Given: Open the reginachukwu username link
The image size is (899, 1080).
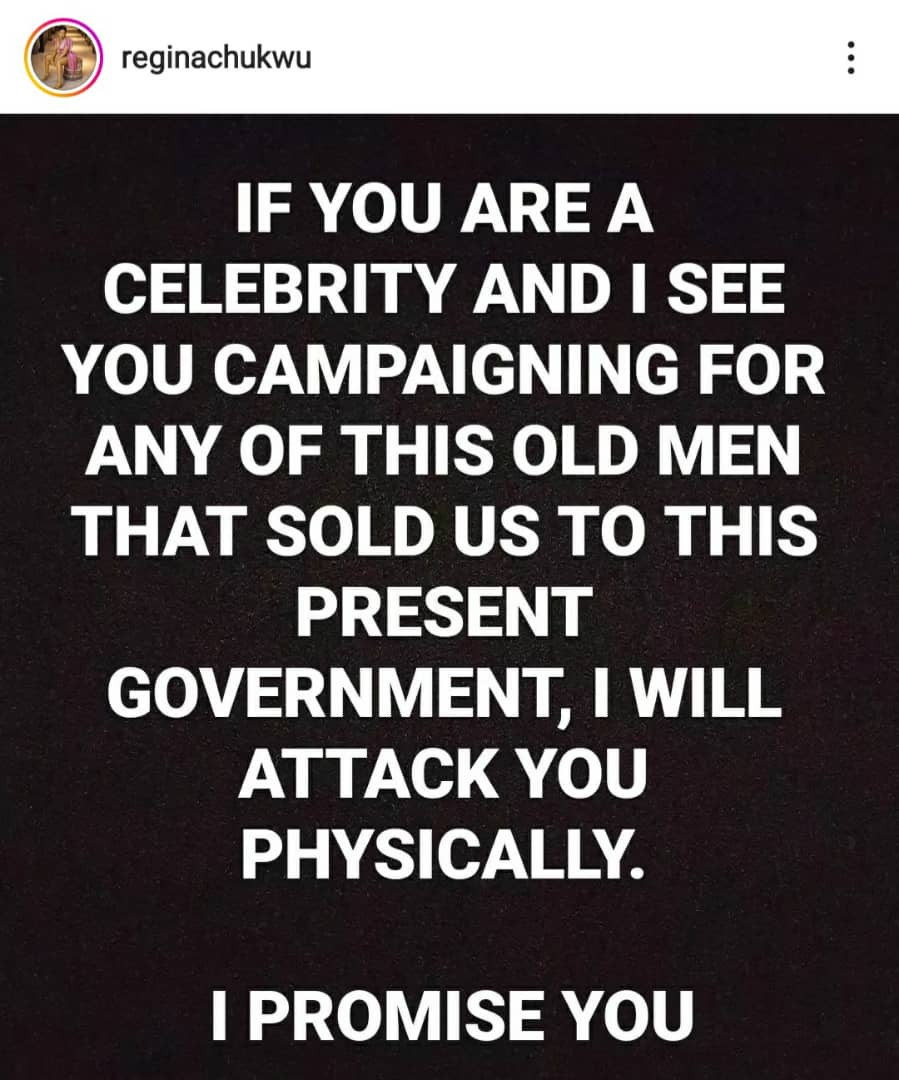Looking at the screenshot, I should 215,58.
